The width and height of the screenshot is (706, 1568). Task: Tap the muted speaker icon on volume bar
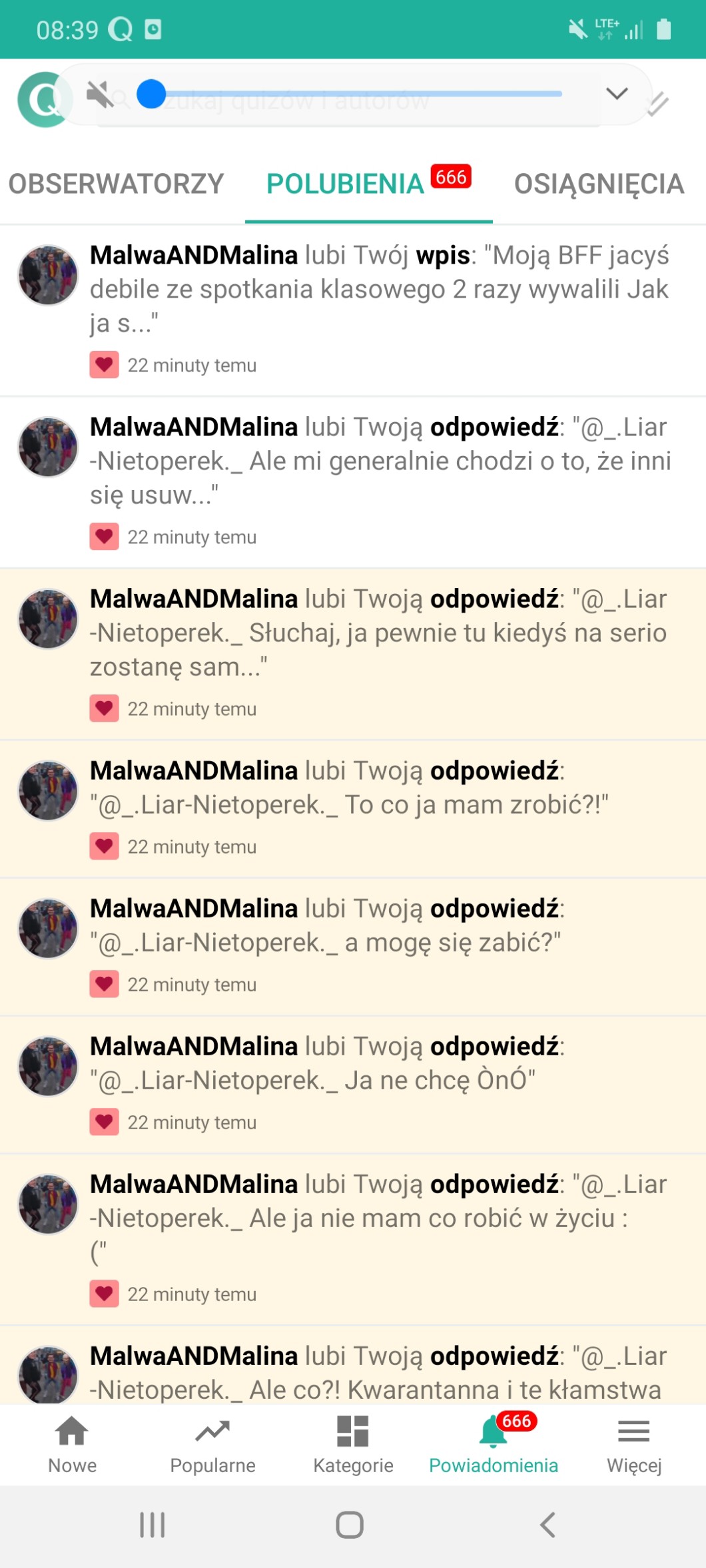coord(101,94)
